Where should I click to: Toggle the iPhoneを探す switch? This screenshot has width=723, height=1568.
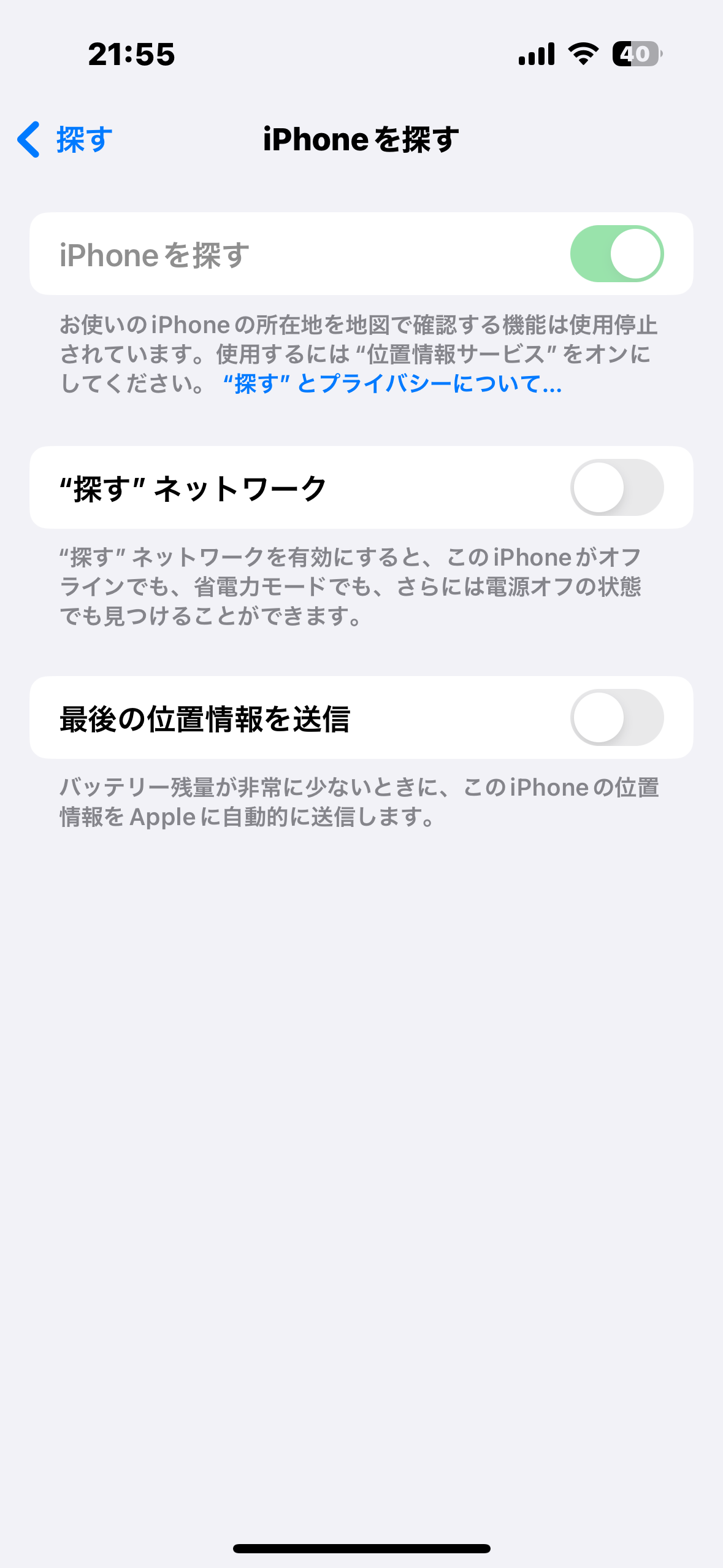[616, 254]
